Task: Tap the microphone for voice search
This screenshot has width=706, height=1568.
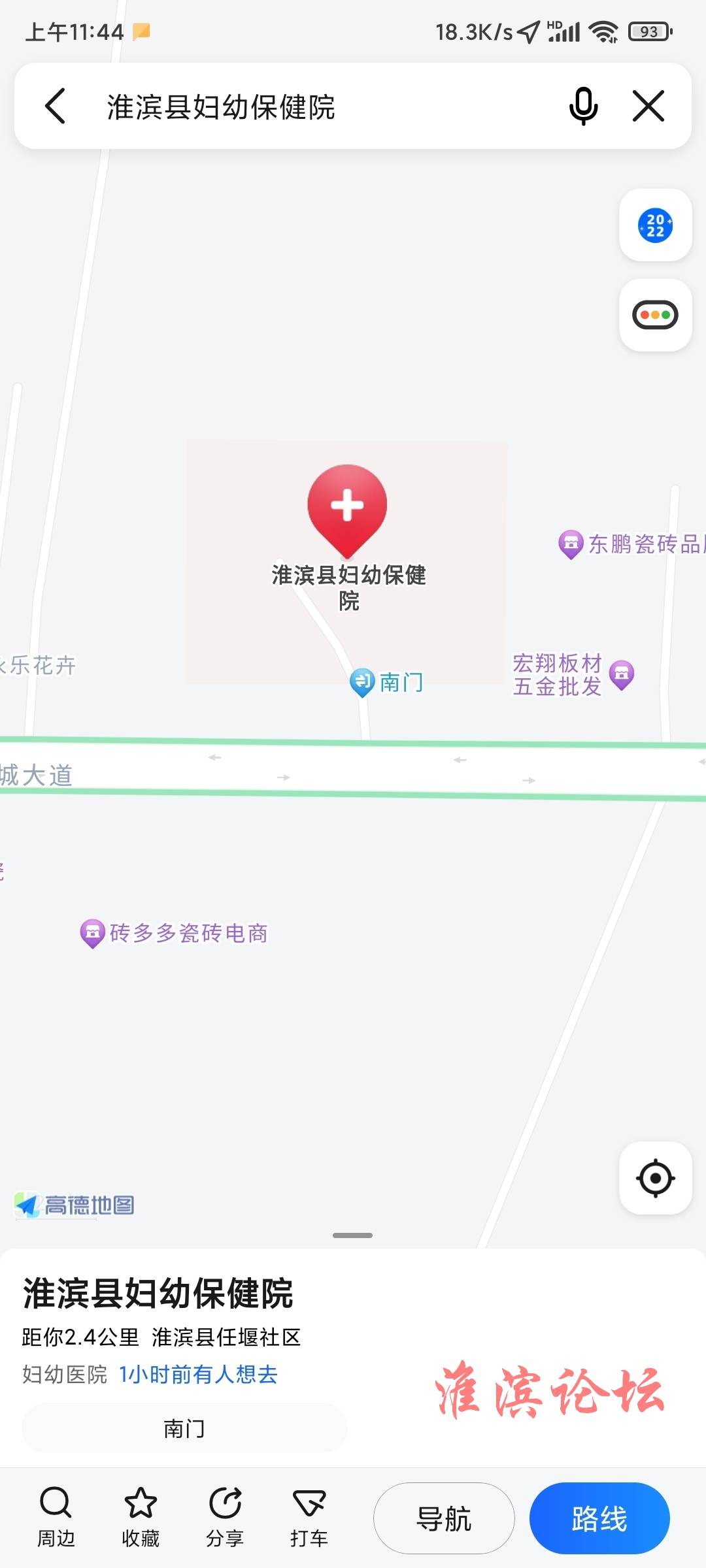Action: coord(583,106)
